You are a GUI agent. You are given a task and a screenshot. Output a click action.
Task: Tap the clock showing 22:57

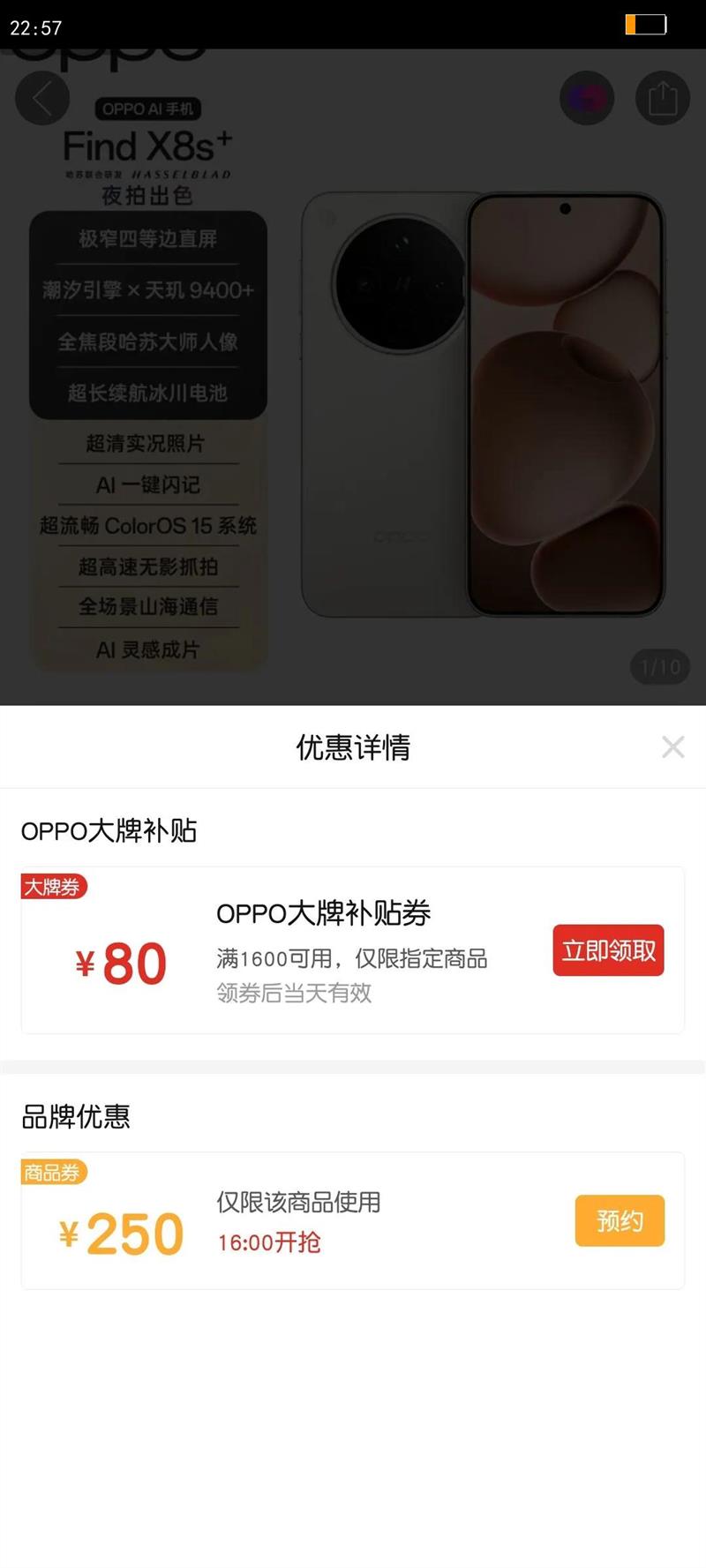[x=36, y=27]
